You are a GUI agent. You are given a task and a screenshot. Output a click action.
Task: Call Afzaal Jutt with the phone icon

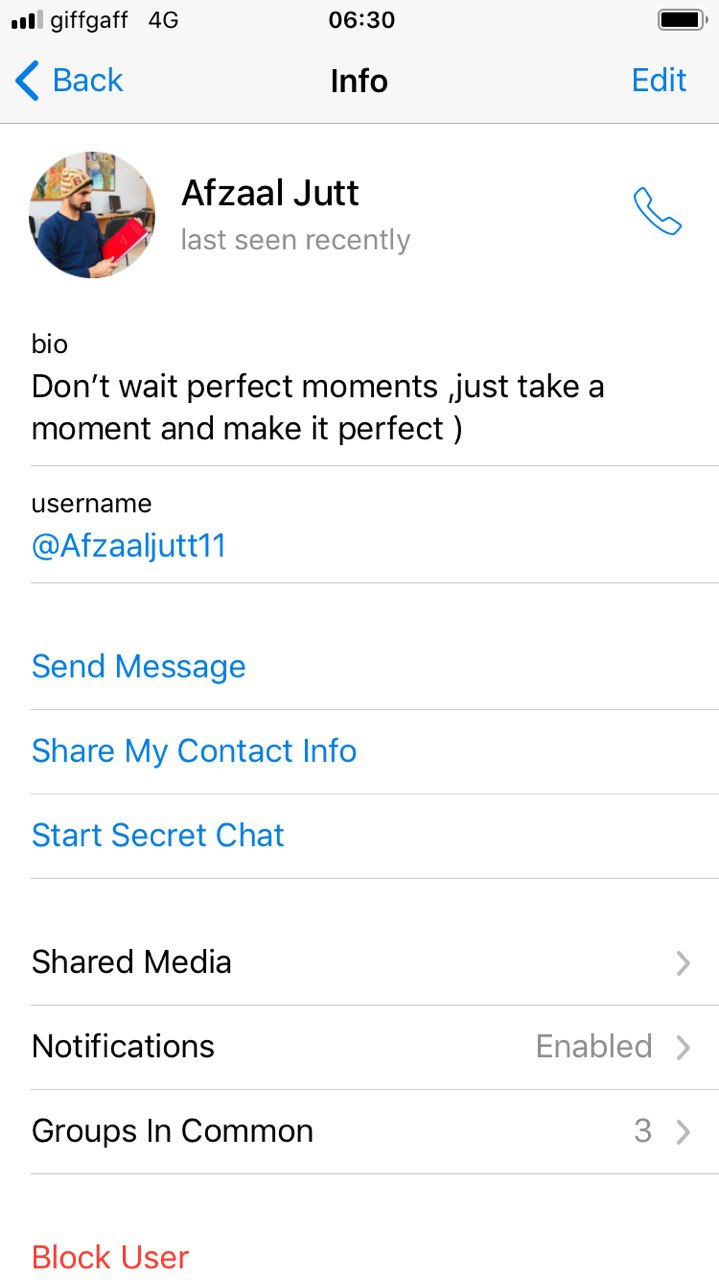click(657, 212)
